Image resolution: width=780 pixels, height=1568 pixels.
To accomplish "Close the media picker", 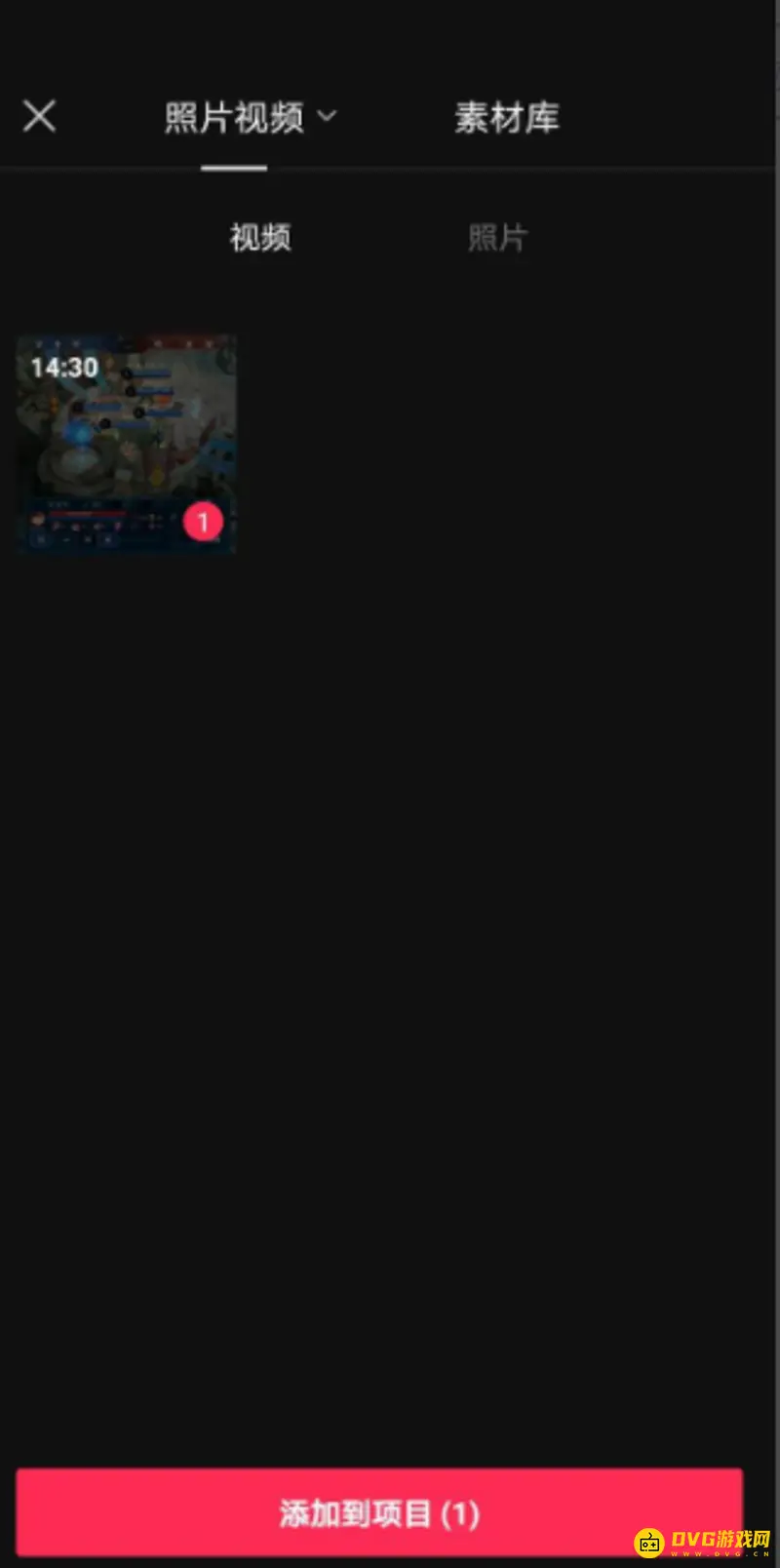I will coord(40,116).
